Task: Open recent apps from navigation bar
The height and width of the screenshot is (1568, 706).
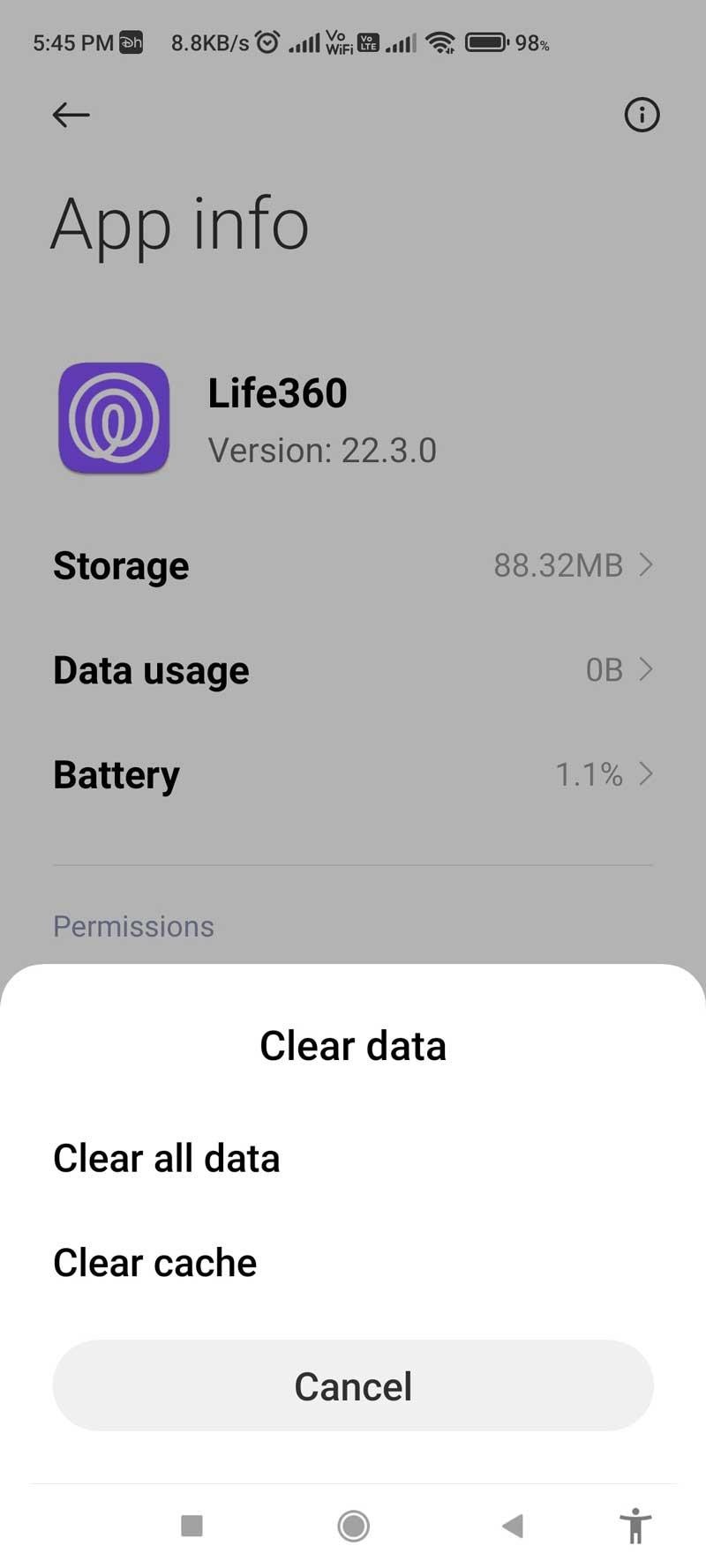Action: [192, 1526]
